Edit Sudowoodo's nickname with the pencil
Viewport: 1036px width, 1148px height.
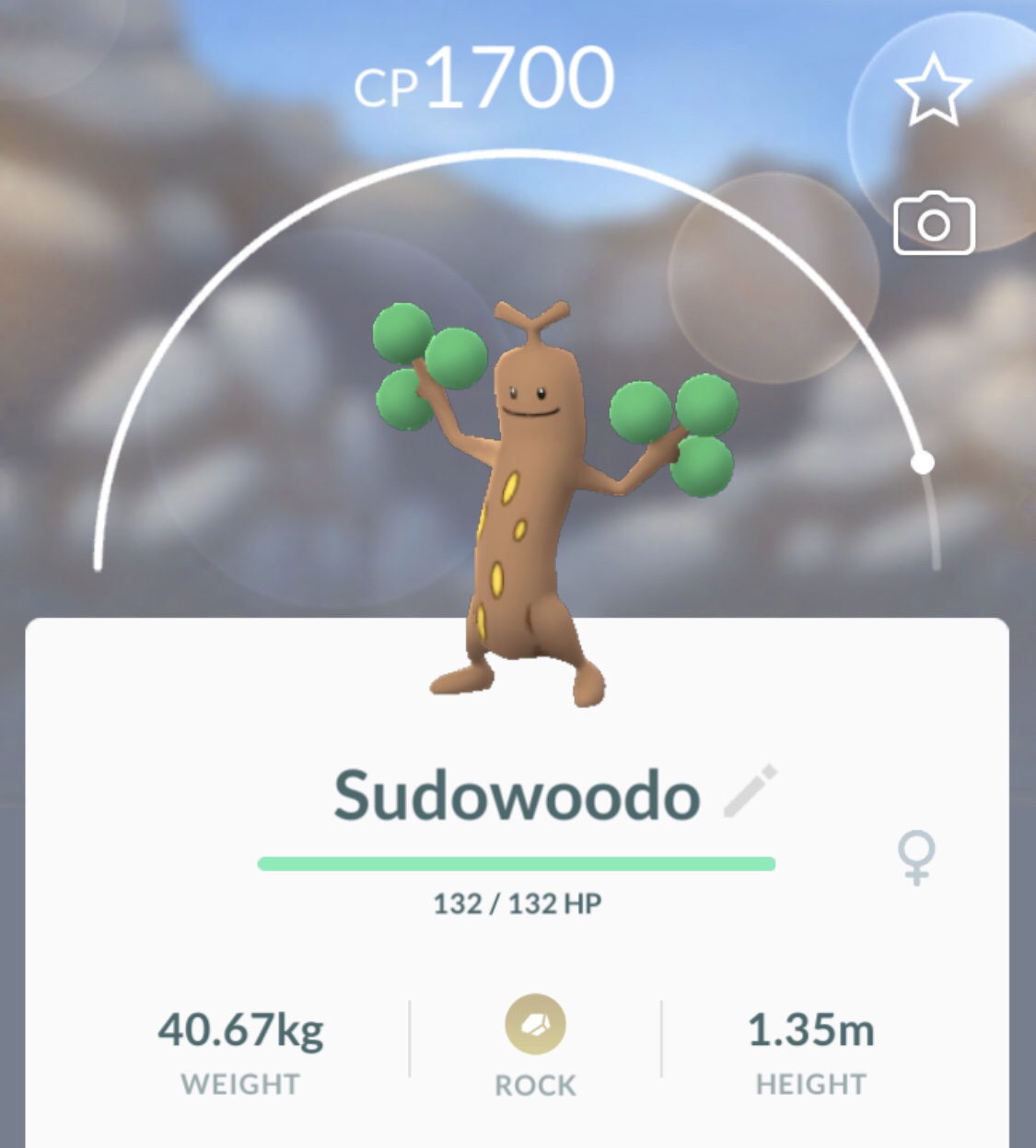(751, 792)
